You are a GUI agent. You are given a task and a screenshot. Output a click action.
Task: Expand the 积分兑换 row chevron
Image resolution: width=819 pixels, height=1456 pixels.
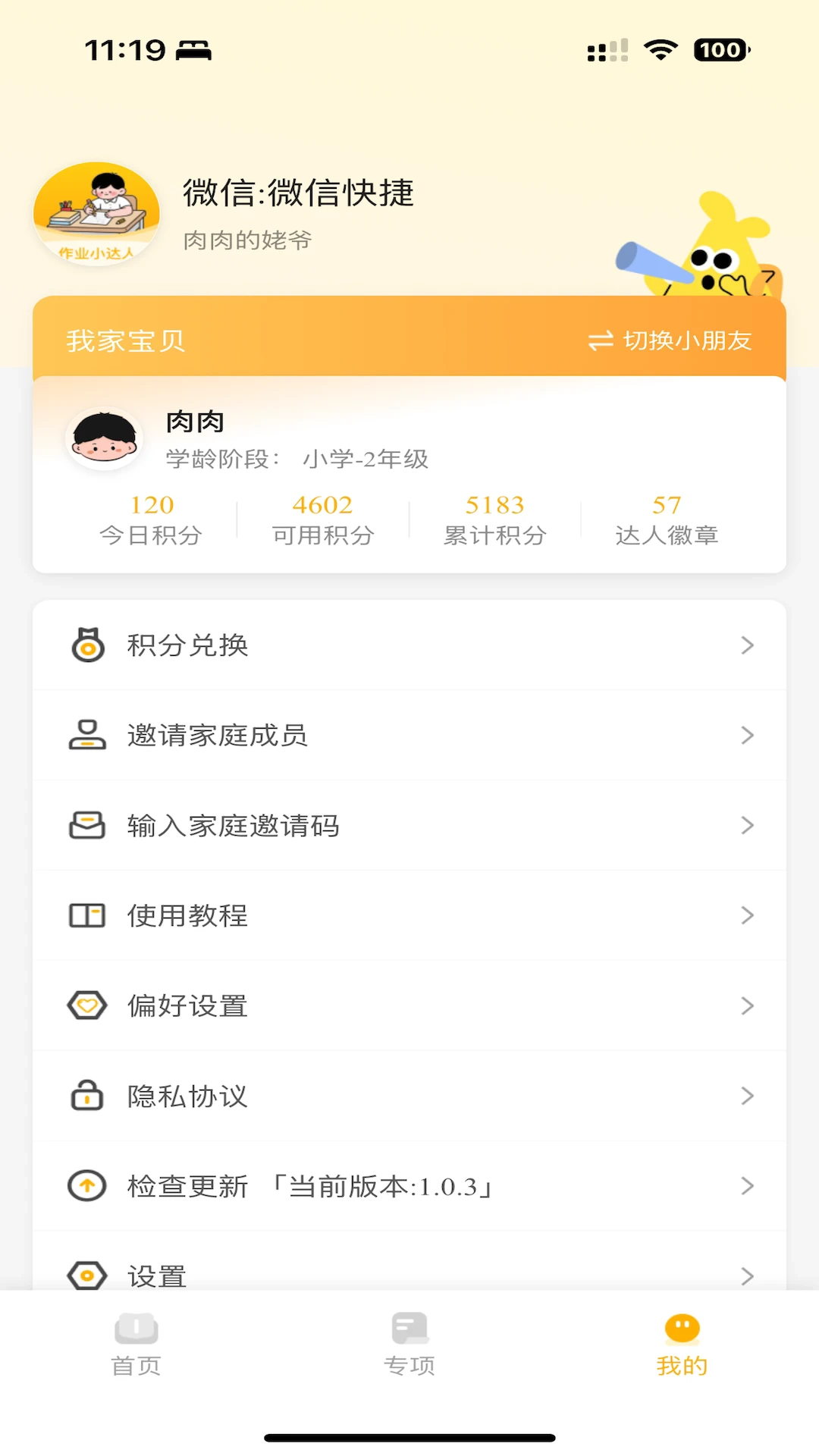tap(747, 645)
